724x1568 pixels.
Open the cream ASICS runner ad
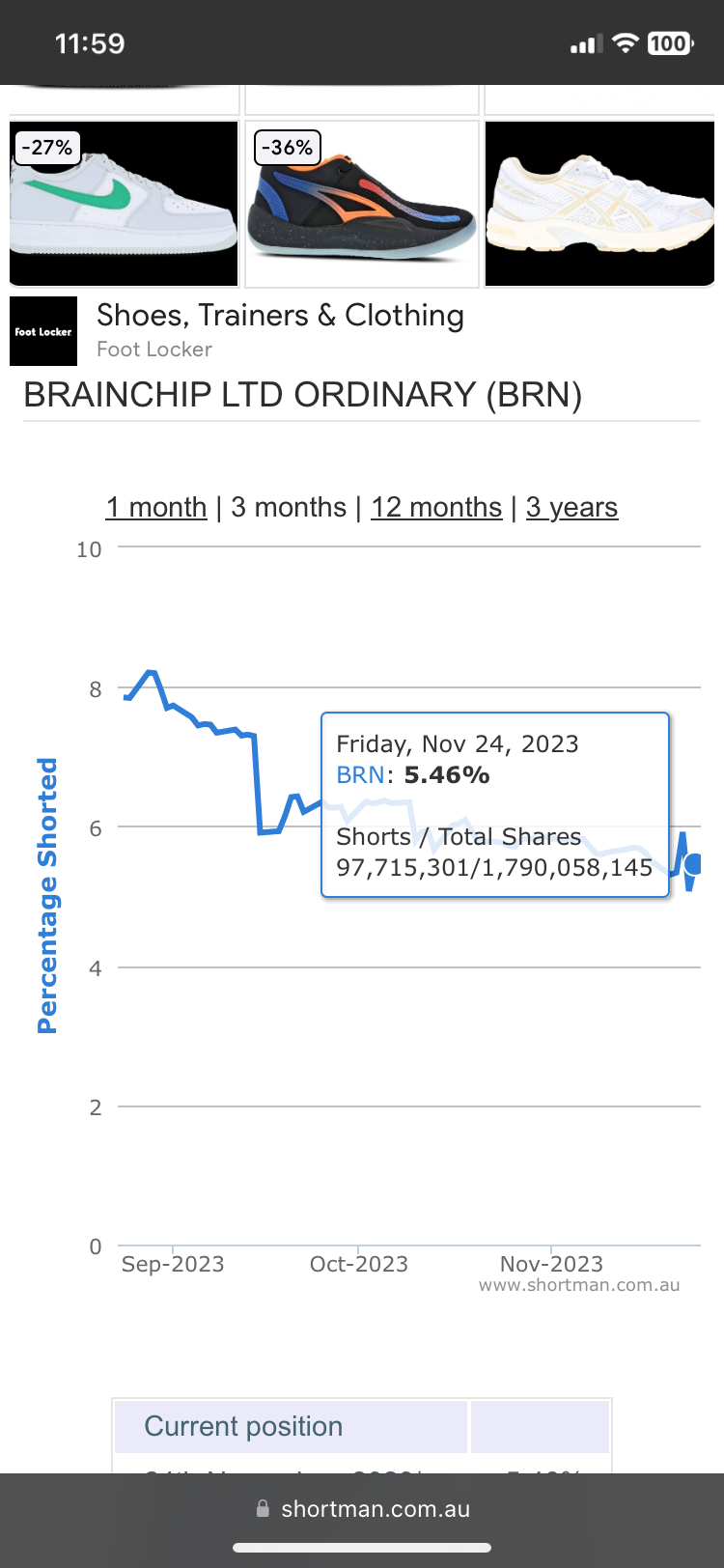599,203
